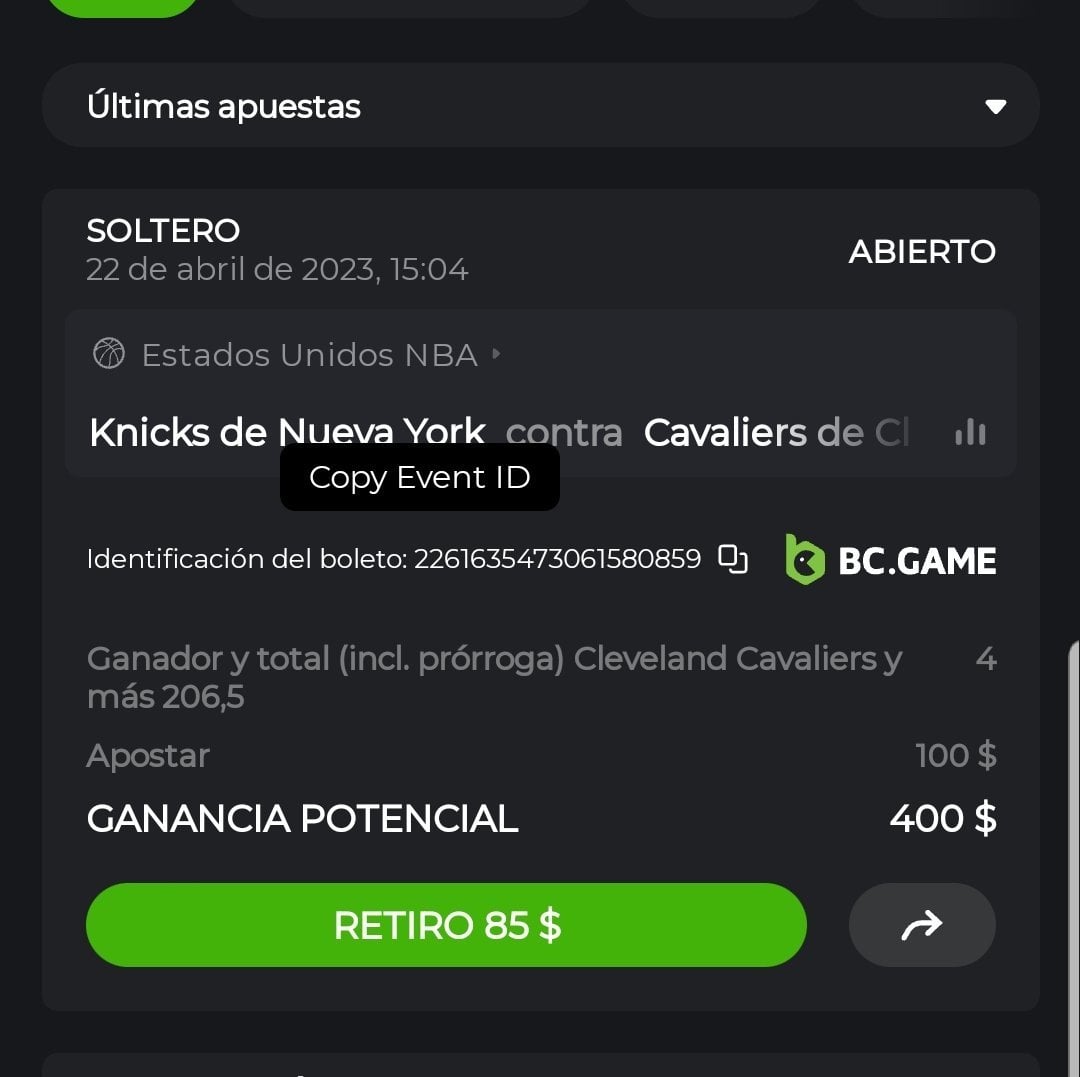Screen dimensions: 1080x1077
Task: Share this bet slip
Action: coord(921,925)
